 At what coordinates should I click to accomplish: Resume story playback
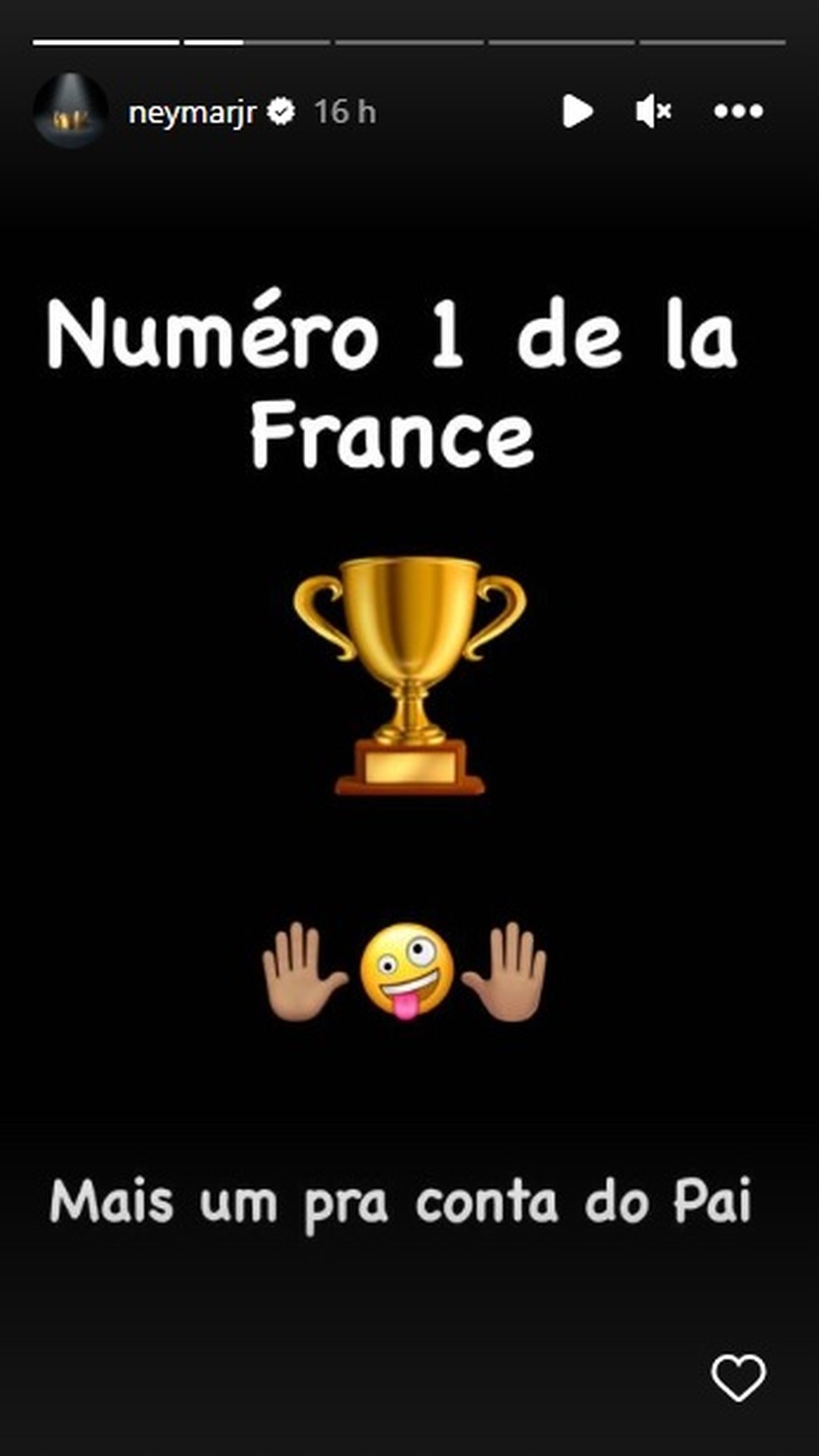577,111
